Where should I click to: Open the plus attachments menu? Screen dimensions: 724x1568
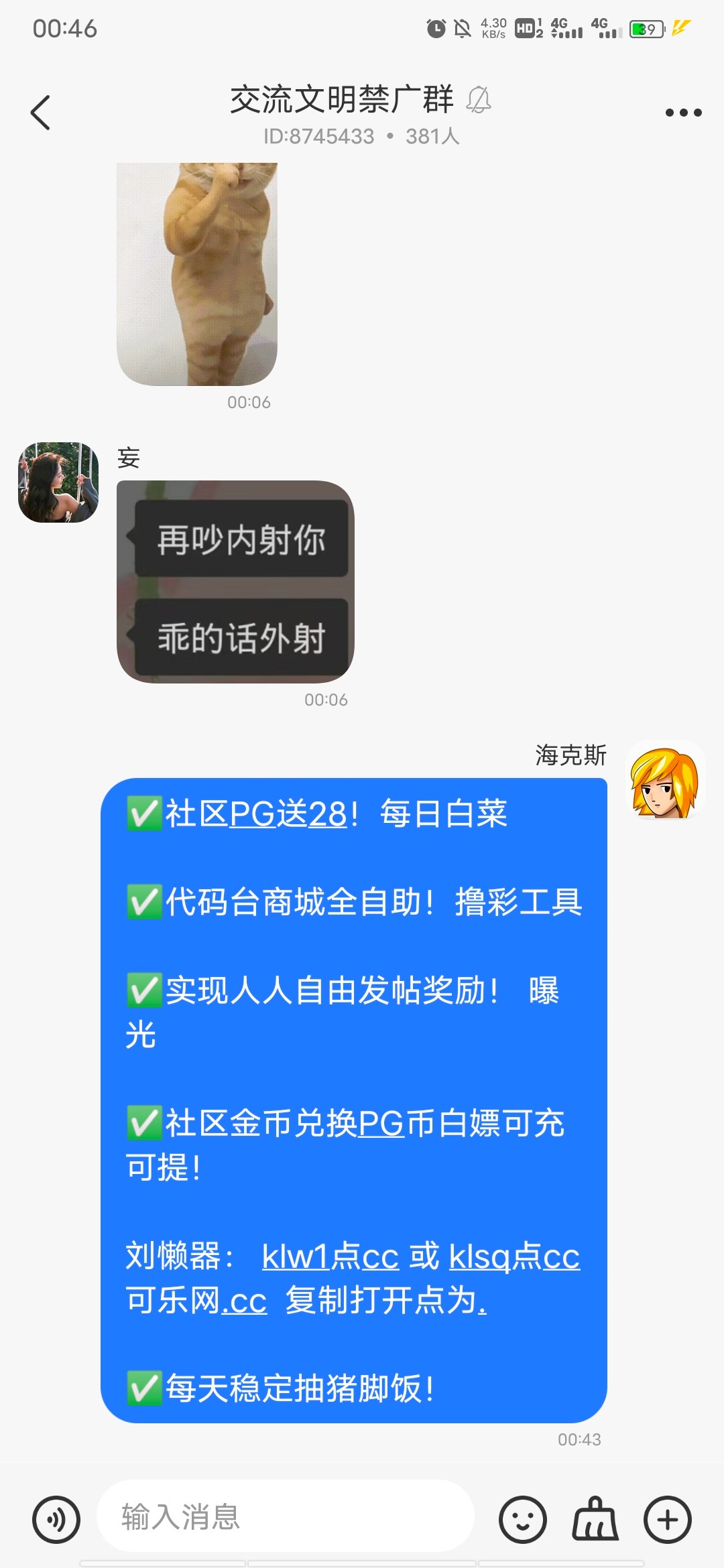click(x=667, y=1519)
